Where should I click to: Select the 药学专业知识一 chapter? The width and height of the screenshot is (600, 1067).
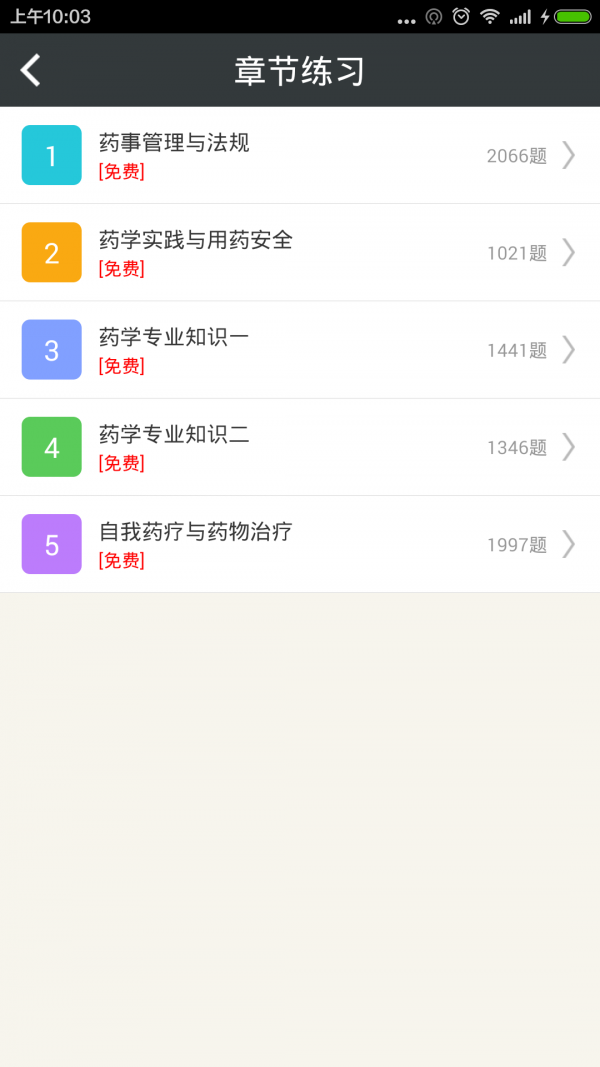pos(300,349)
